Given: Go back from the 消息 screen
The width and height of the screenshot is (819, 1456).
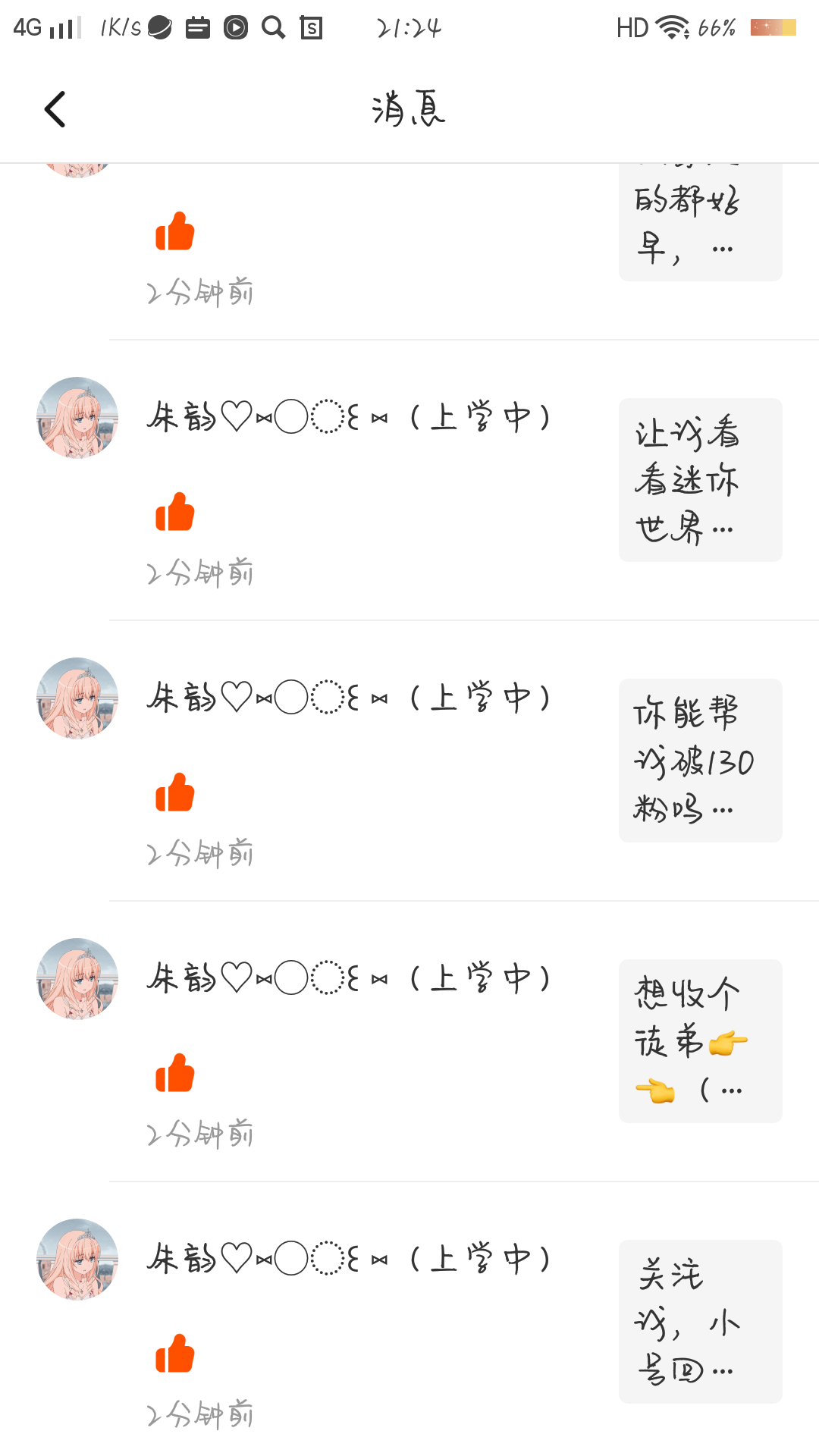Looking at the screenshot, I should (x=55, y=109).
